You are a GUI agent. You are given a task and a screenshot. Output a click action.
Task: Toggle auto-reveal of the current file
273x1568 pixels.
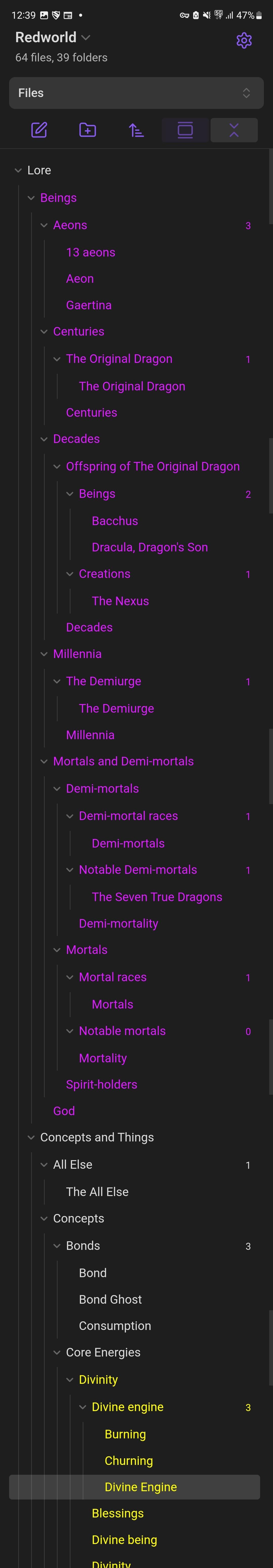point(185,130)
